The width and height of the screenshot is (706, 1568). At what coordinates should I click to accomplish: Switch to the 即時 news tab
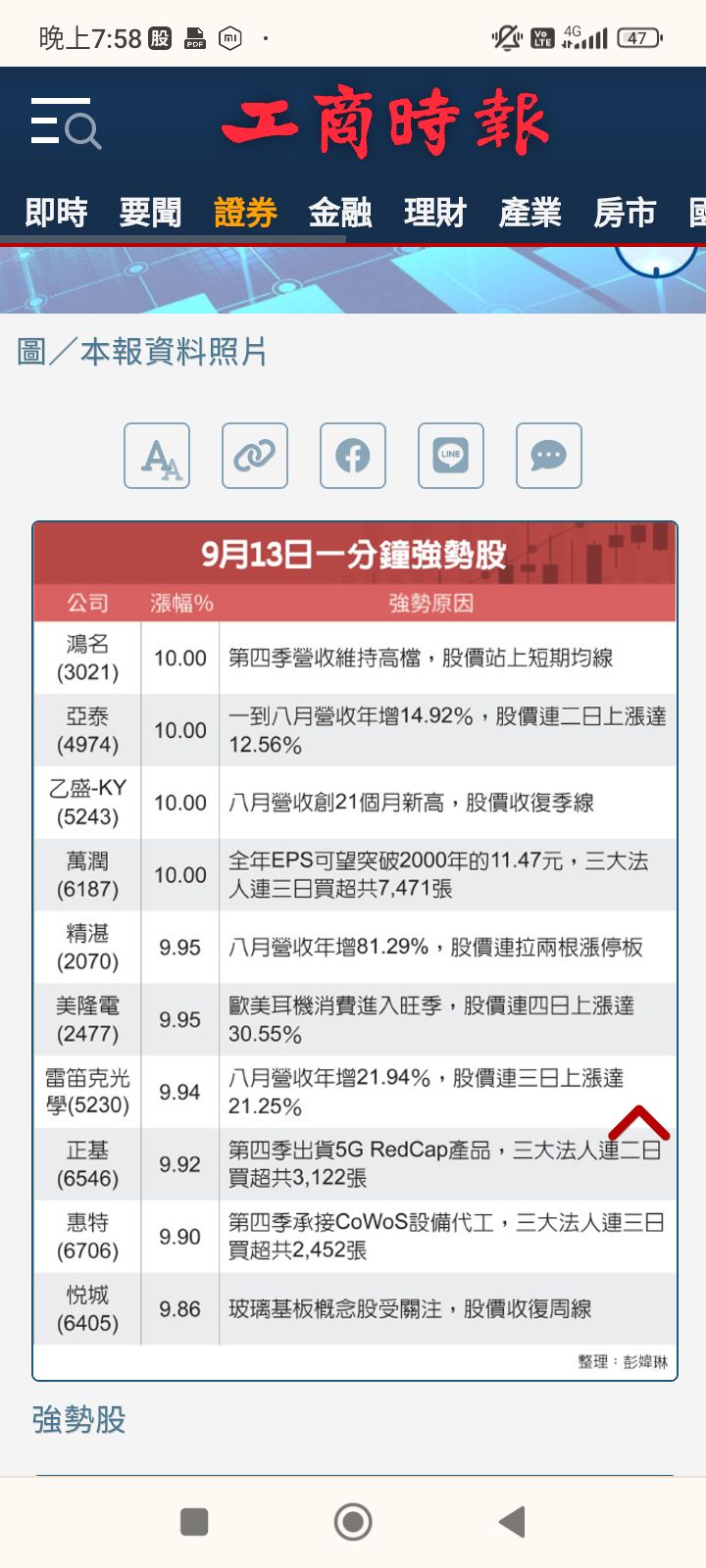click(56, 213)
